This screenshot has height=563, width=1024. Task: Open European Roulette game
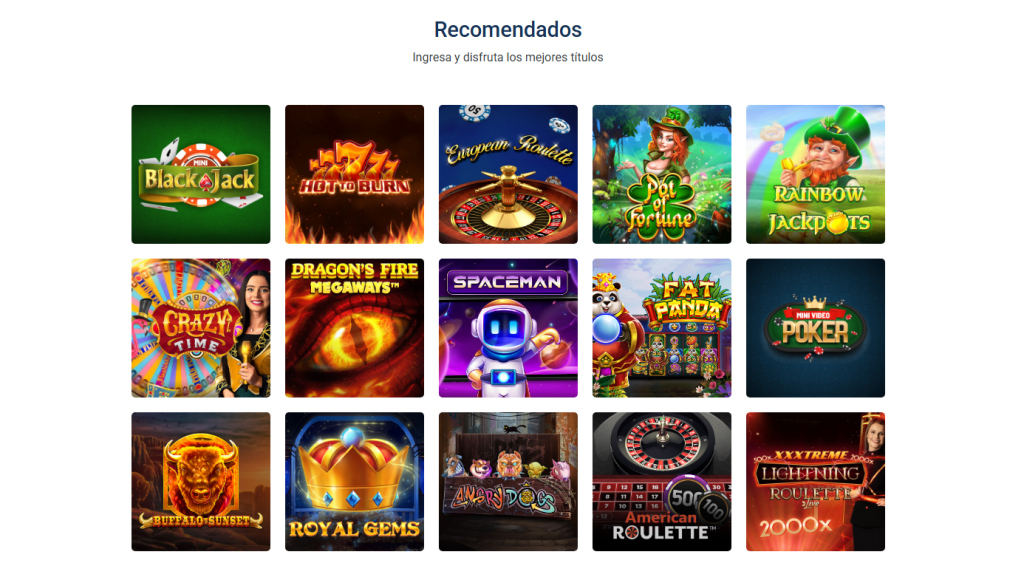pyautogui.click(x=508, y=174)
